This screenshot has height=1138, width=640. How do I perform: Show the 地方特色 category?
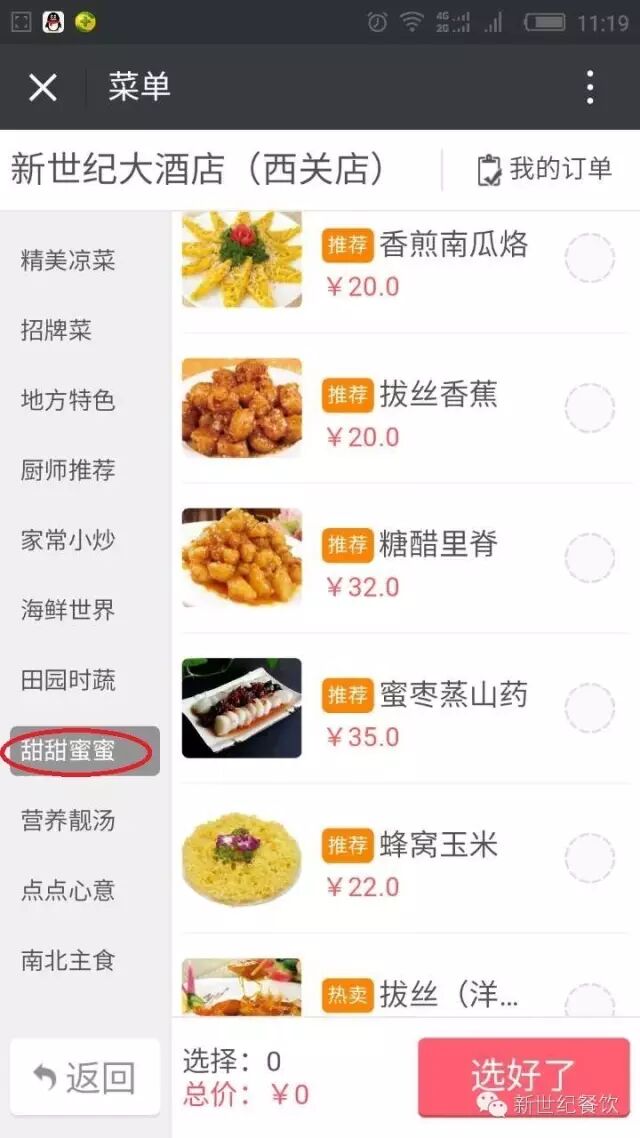coord(68,401)
